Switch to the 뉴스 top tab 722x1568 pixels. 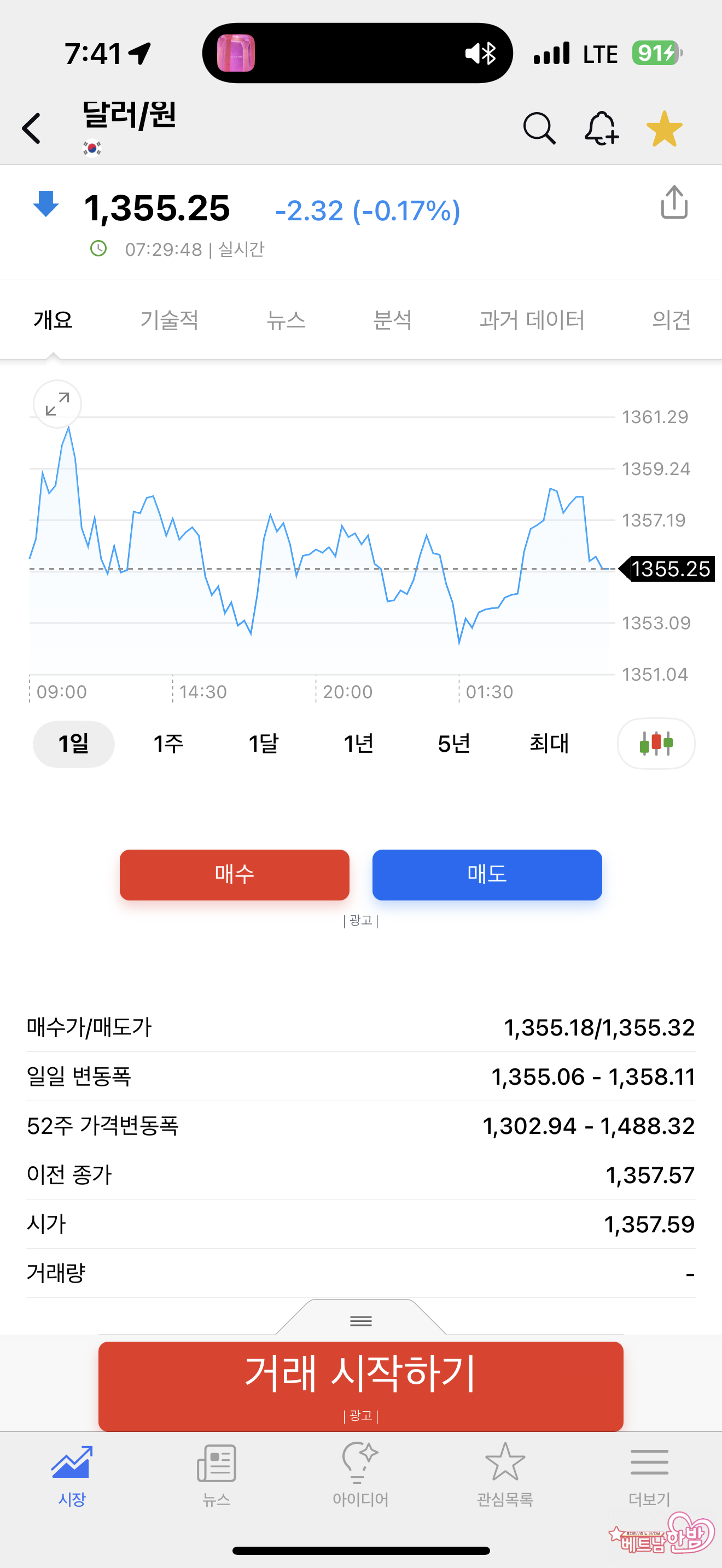tap(286, 320)
